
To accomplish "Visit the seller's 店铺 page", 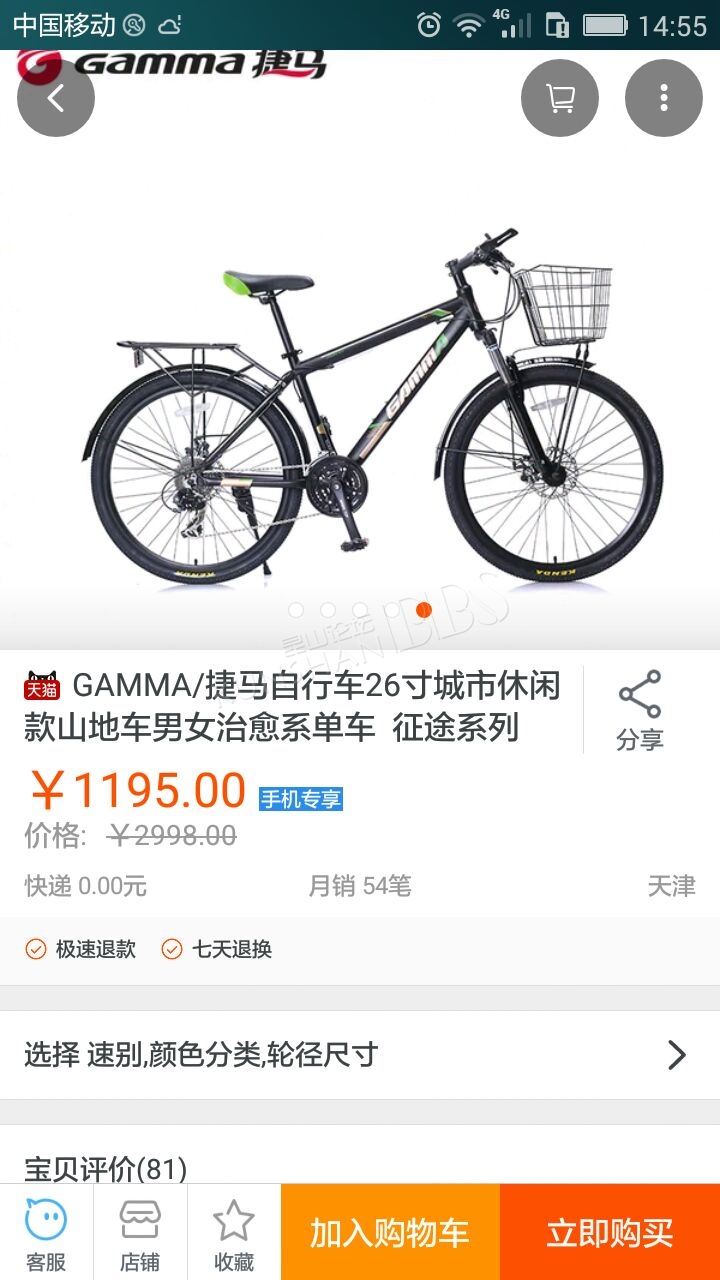I will pyautogui.click(x=140, y=1232).
